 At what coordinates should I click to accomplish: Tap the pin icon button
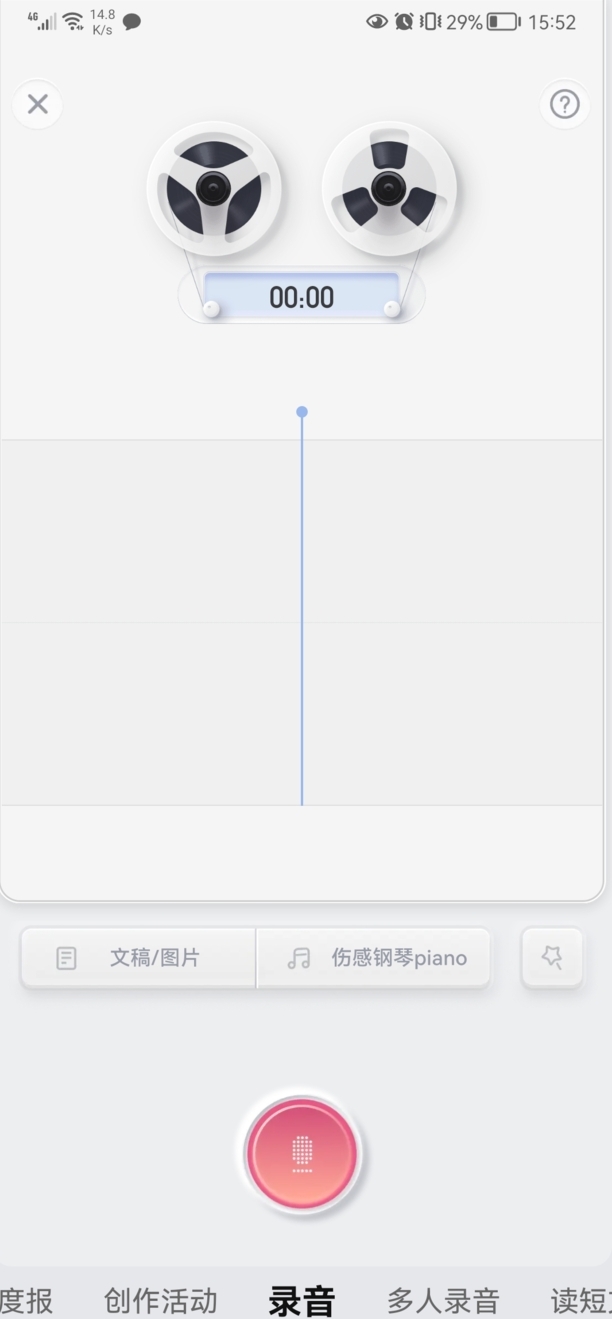pyautogui.click(x=552, y=958)
